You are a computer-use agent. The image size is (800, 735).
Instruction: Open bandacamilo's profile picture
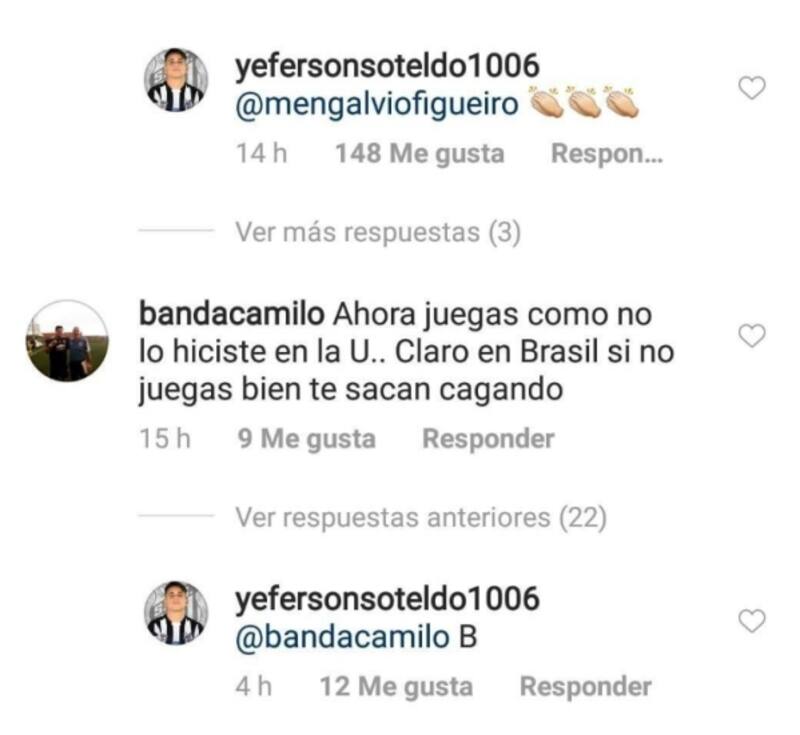coord(67,341)
